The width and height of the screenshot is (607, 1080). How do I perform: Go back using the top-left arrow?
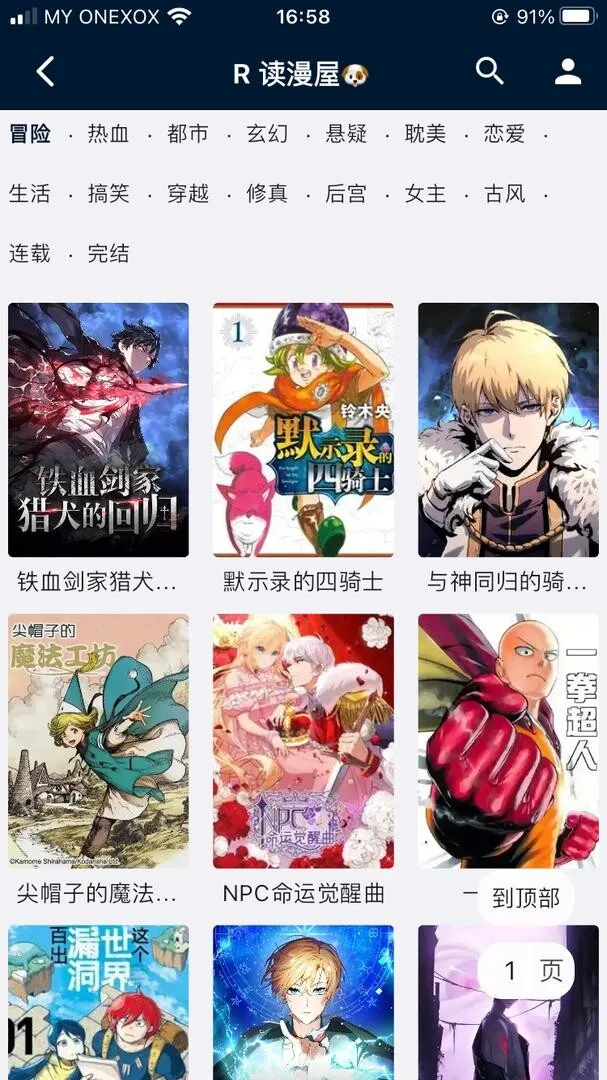pyautogui.click(x=45, y=72)
